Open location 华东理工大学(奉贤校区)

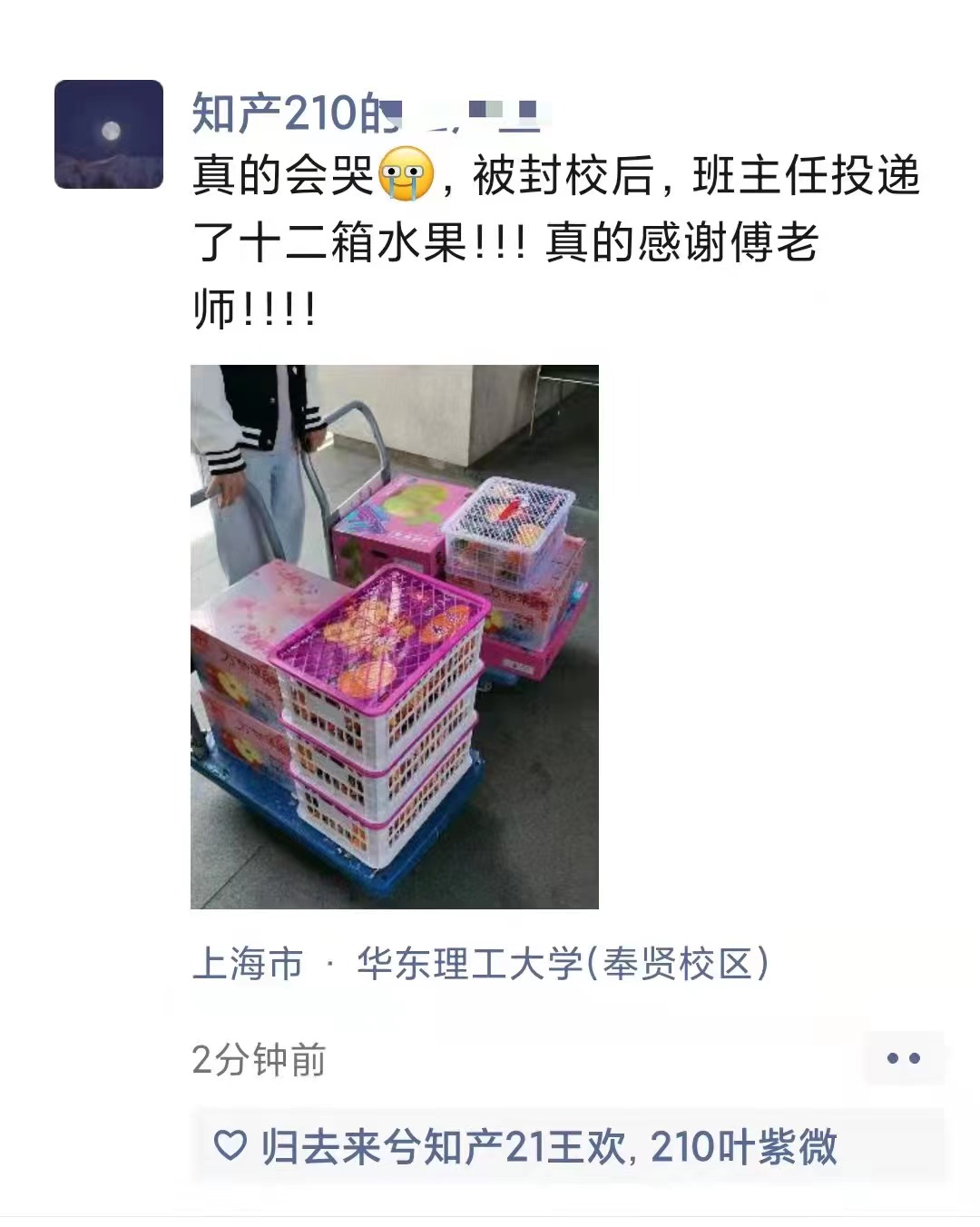(x=481, y=964)
